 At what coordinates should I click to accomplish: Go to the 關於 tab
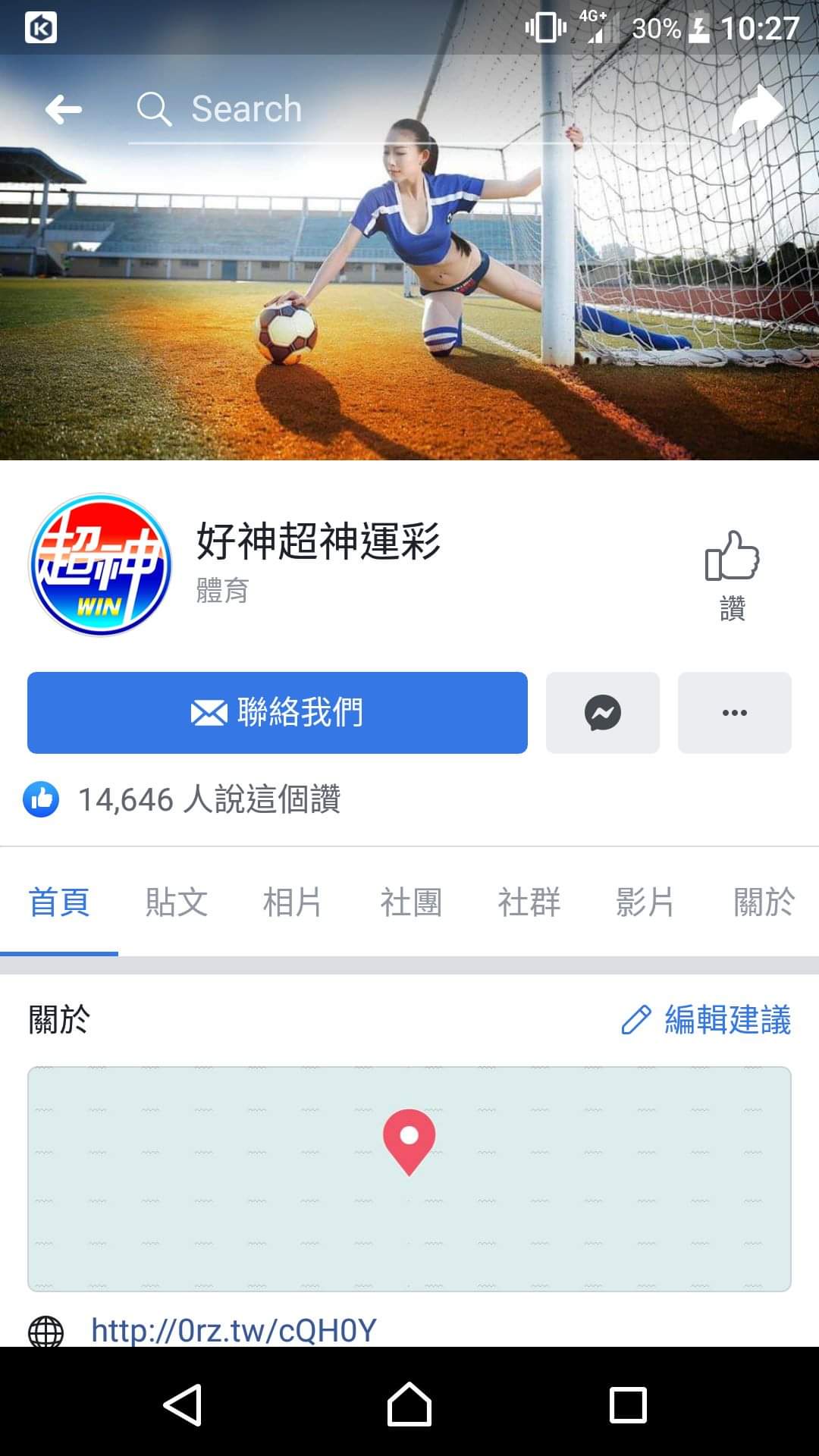tap(763, 902)
